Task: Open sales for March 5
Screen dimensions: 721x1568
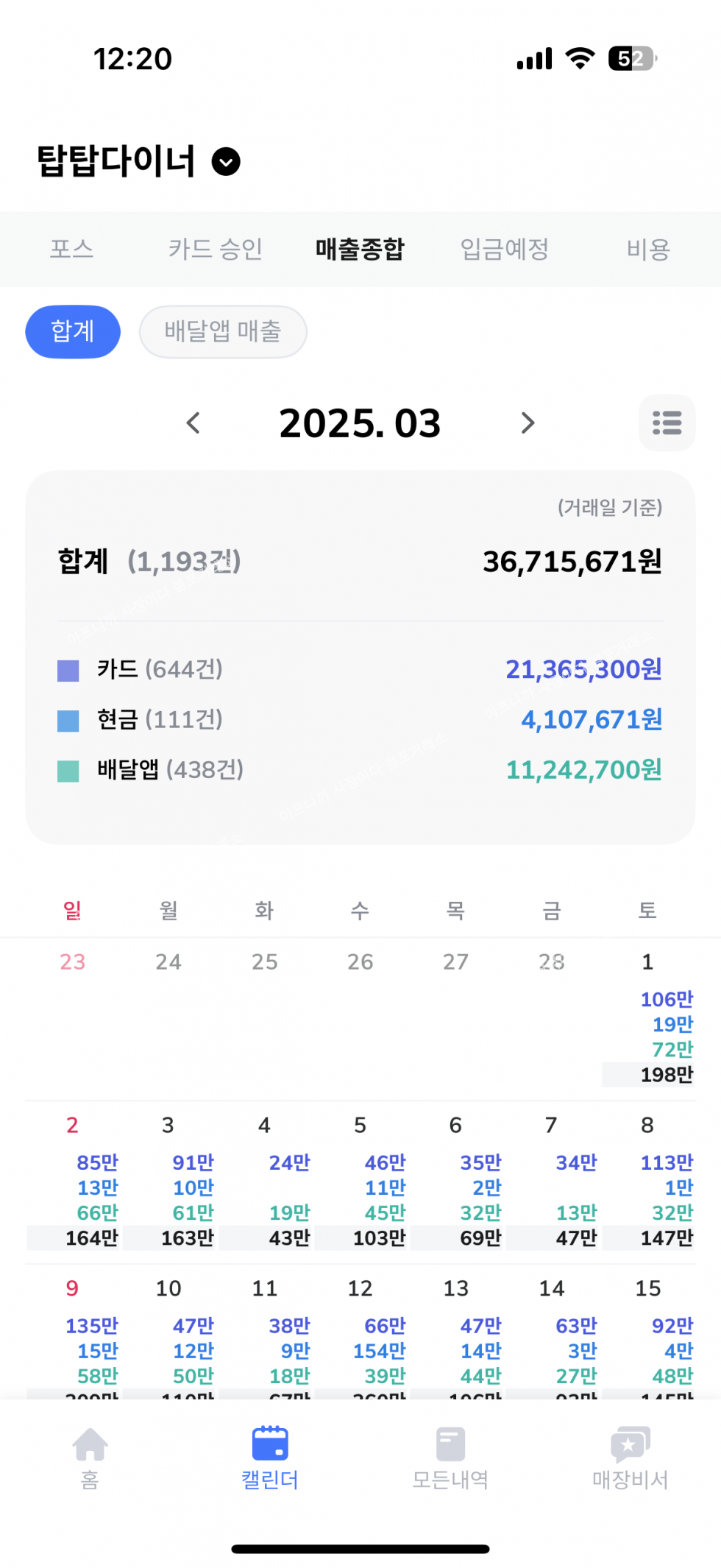Action: [x=360, y=1185]
